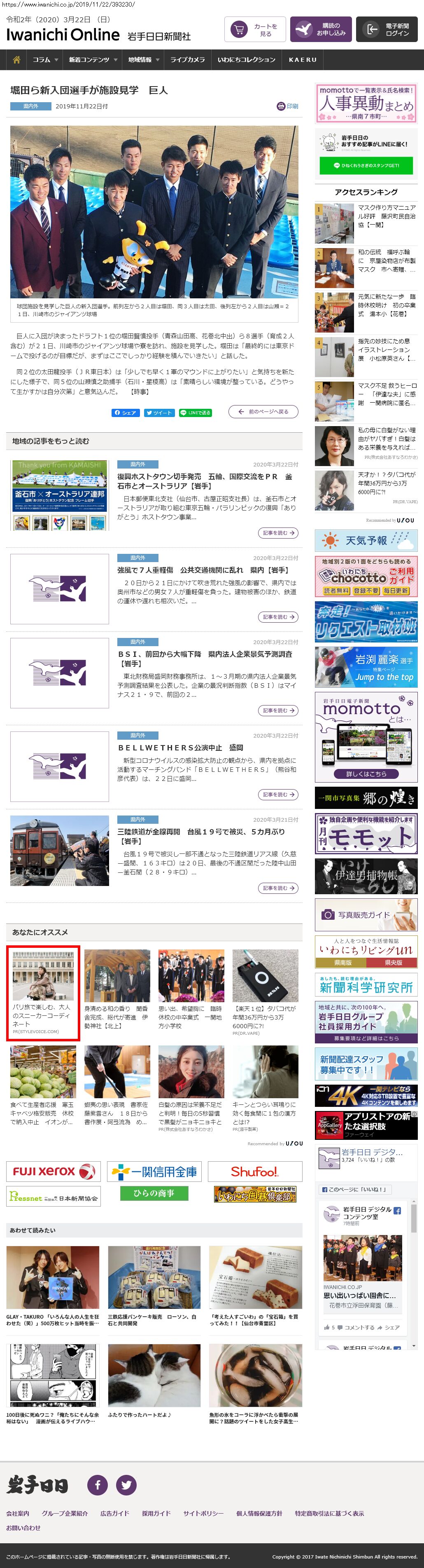
Task: Print this article with the 印刷 link
Action: tap(288, 106)
